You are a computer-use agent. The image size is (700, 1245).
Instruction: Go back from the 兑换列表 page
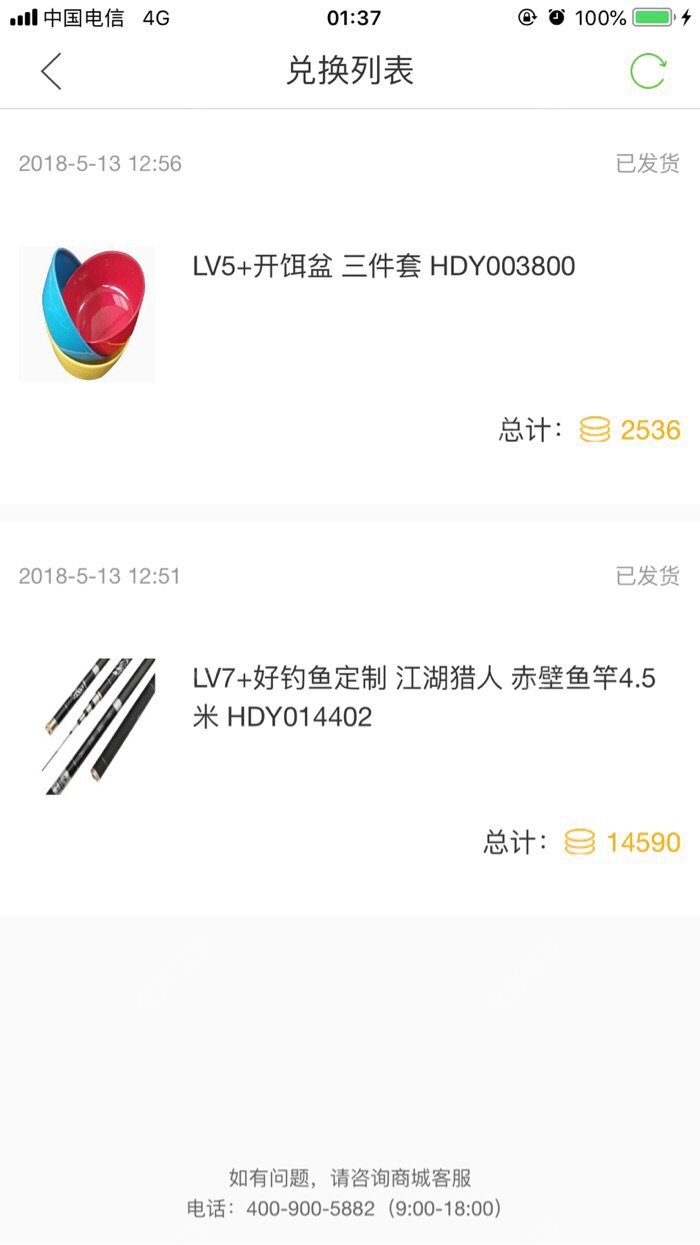coord(51,72)
